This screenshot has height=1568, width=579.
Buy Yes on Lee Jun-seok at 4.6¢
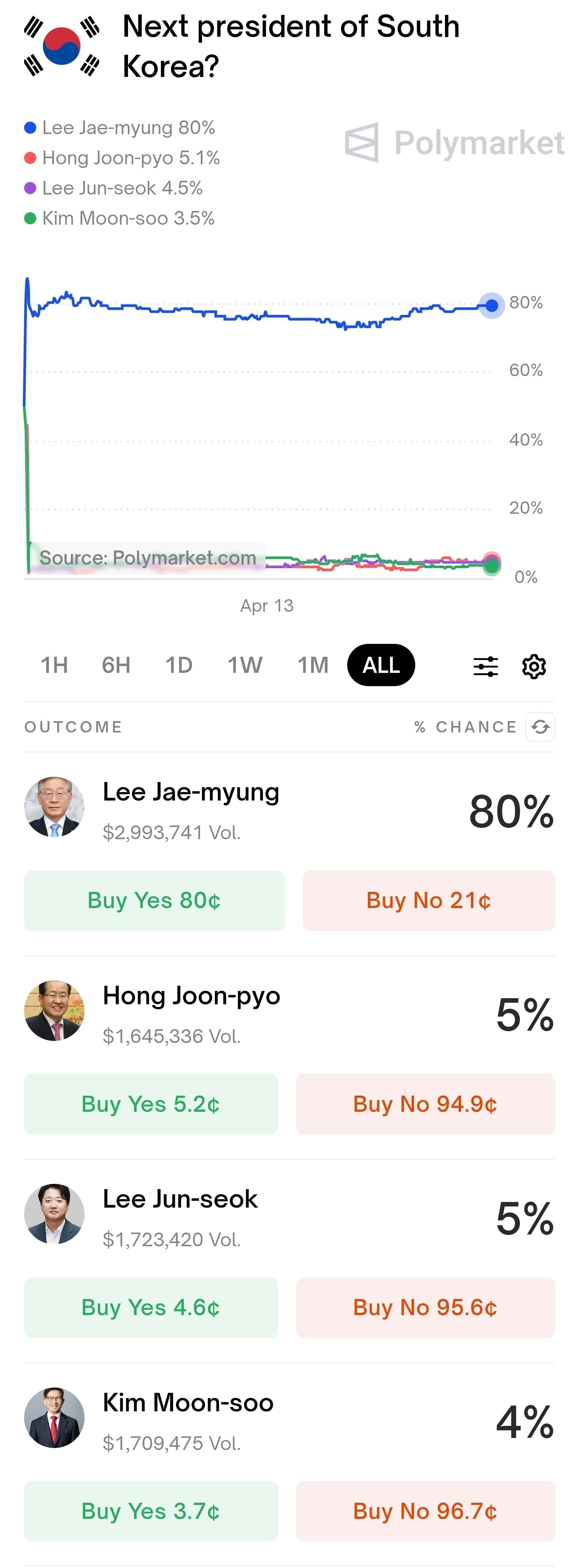pos(151,1307)
